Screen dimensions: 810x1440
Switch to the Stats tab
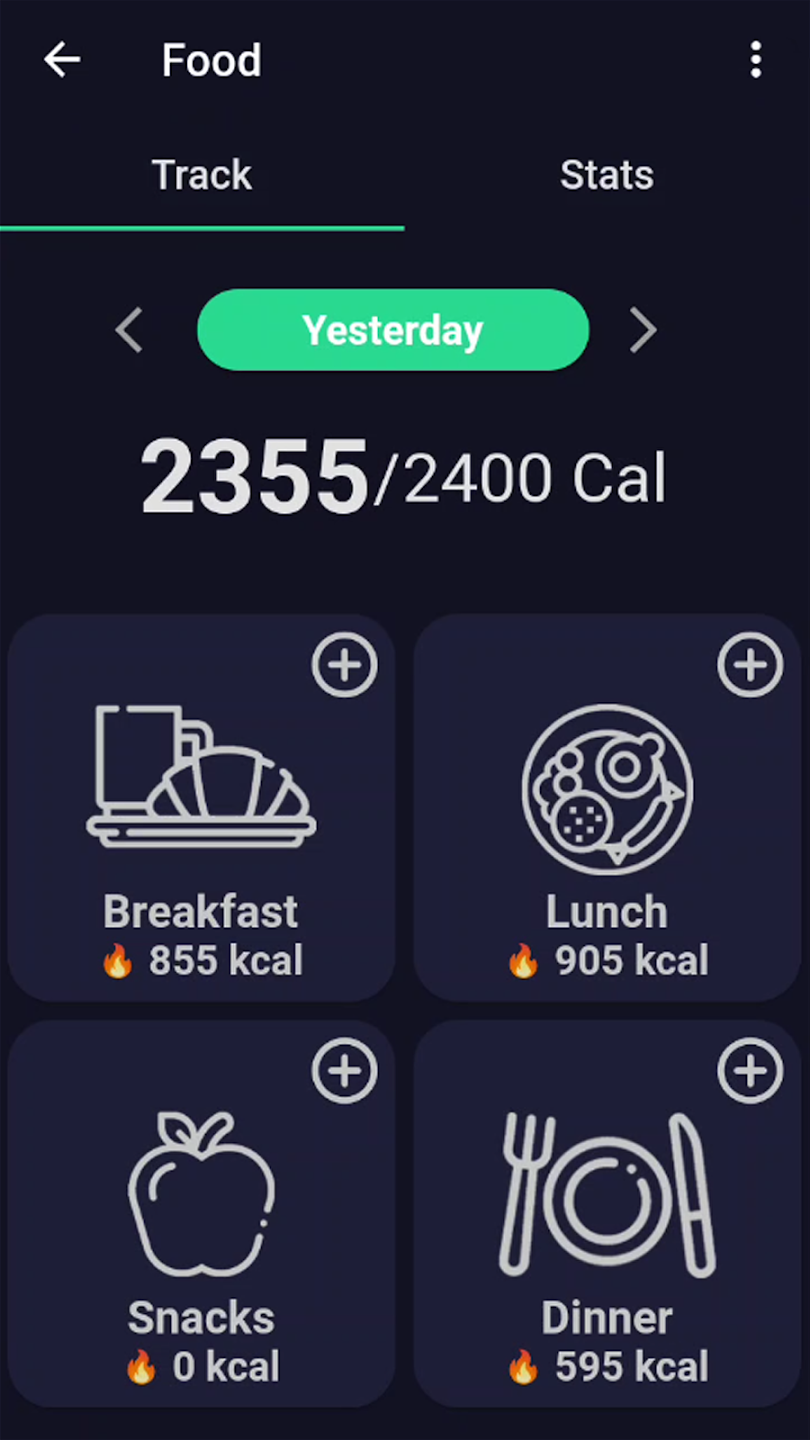[606, 176]
